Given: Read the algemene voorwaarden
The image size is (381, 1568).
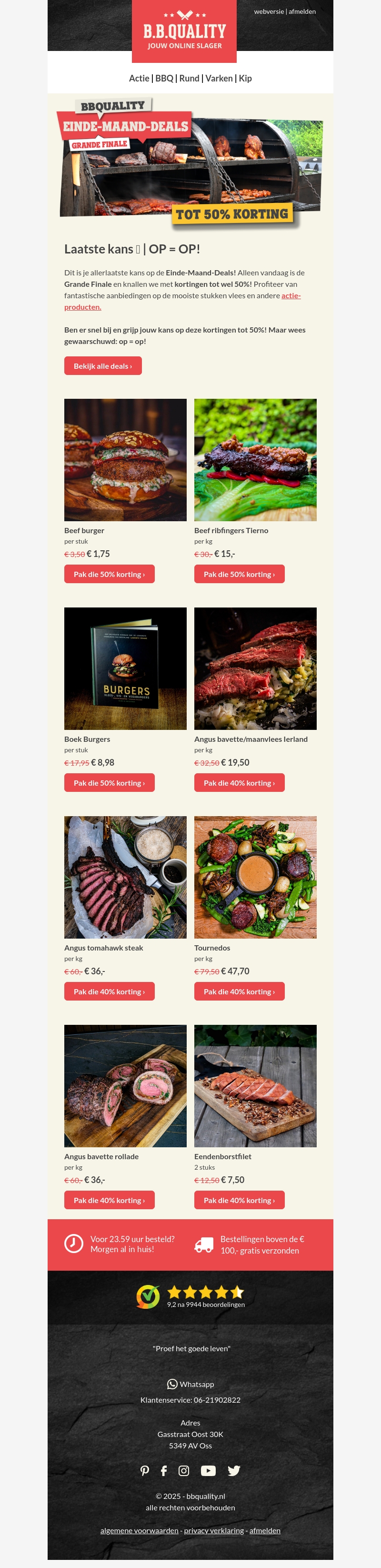Looking at the screenshot, I should coord(140,1530).
